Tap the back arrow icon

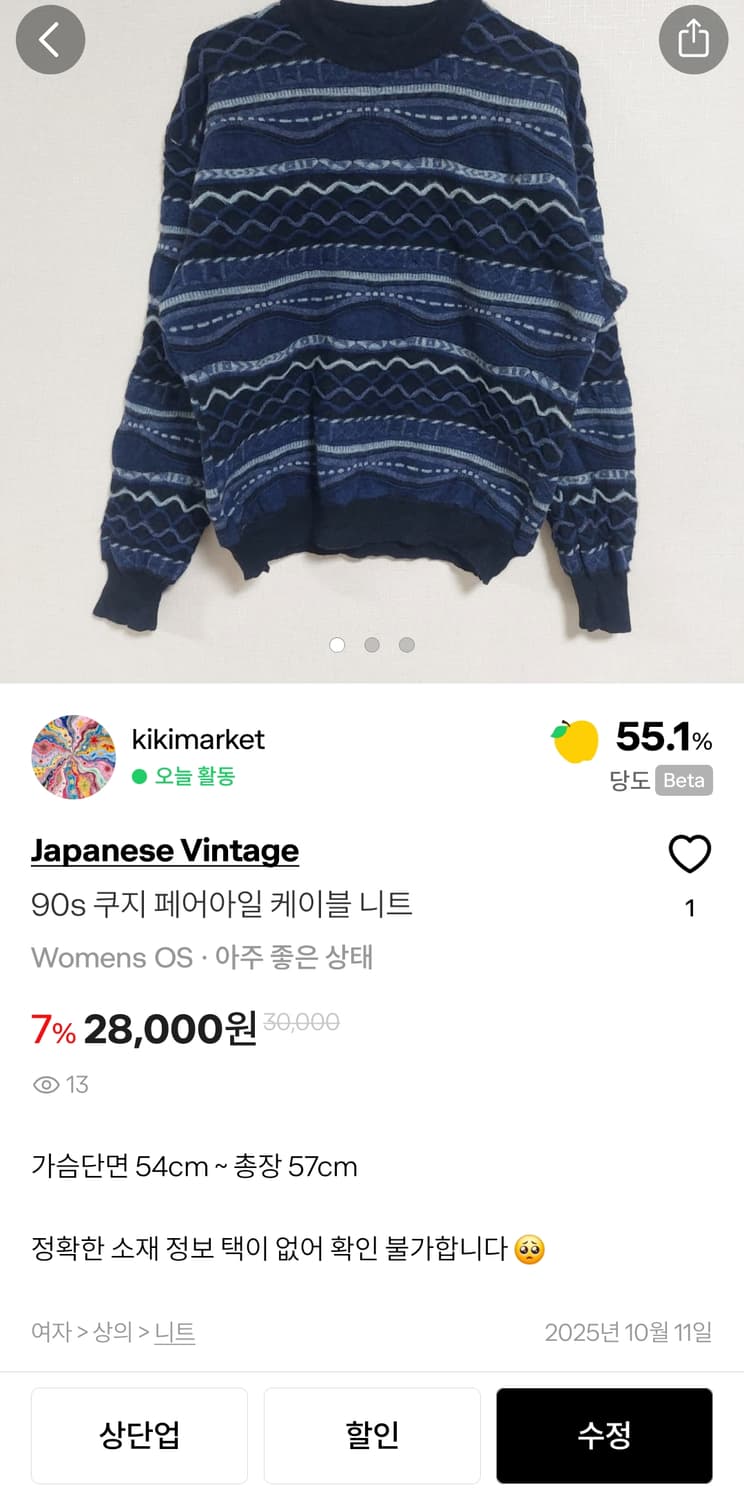click(x=50, y=40)
